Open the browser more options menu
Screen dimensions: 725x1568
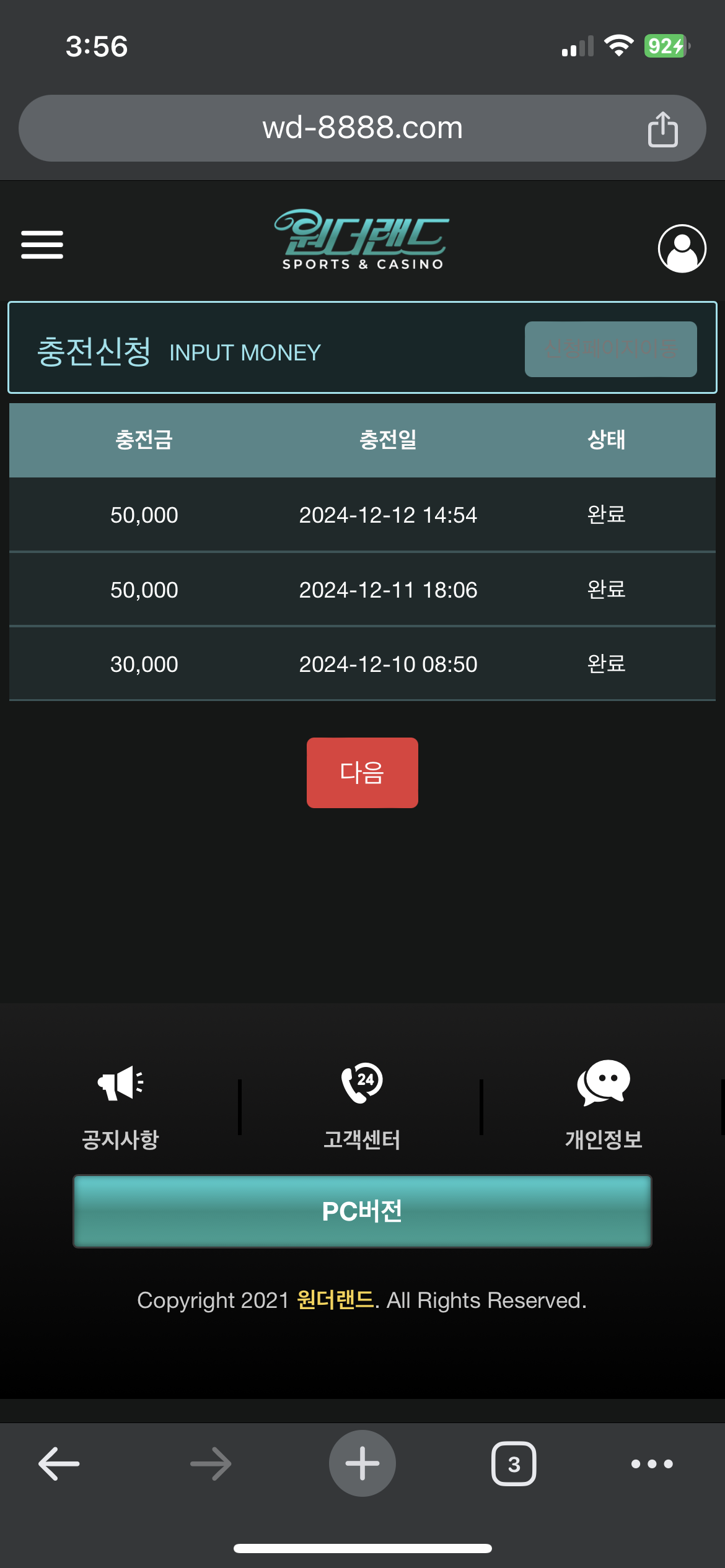coord(652,1464)
